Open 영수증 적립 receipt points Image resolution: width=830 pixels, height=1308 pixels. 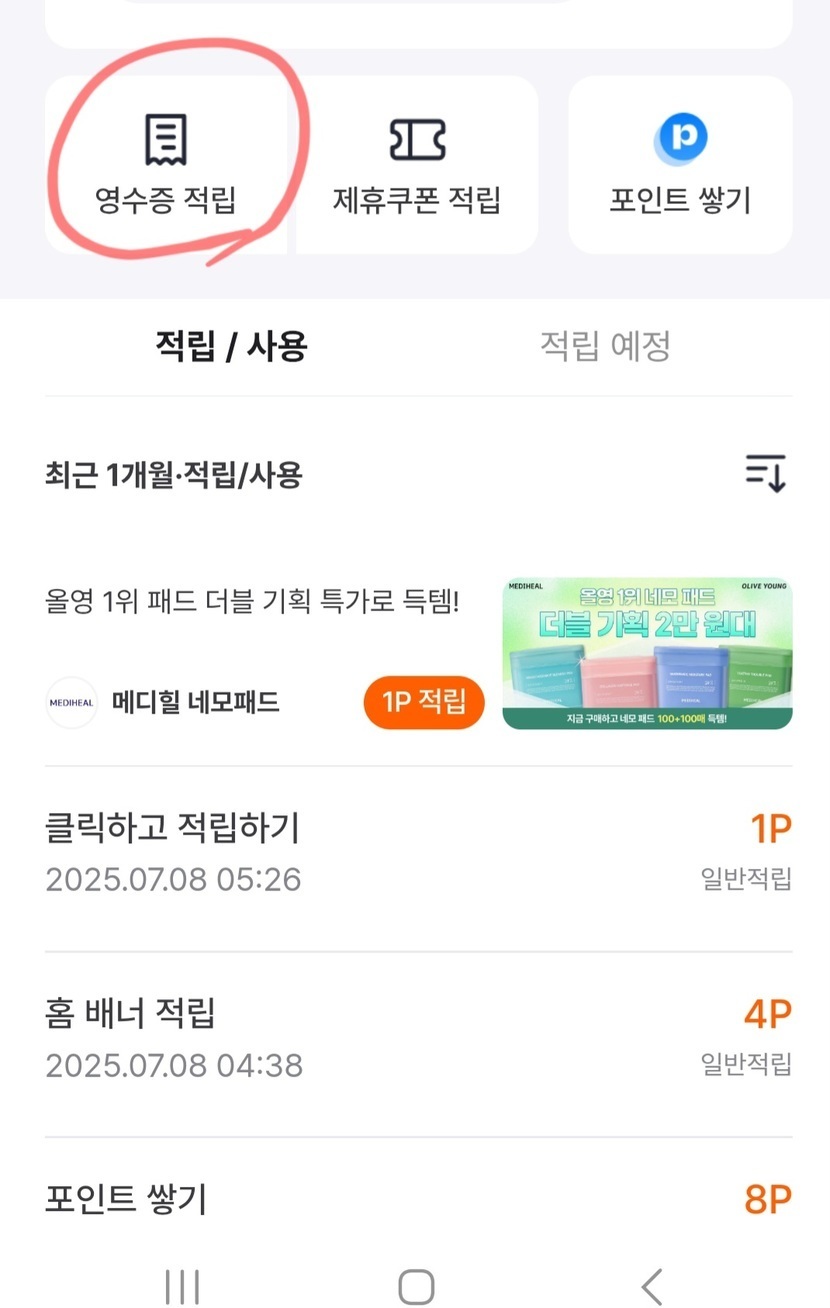(x=166, y=166)
